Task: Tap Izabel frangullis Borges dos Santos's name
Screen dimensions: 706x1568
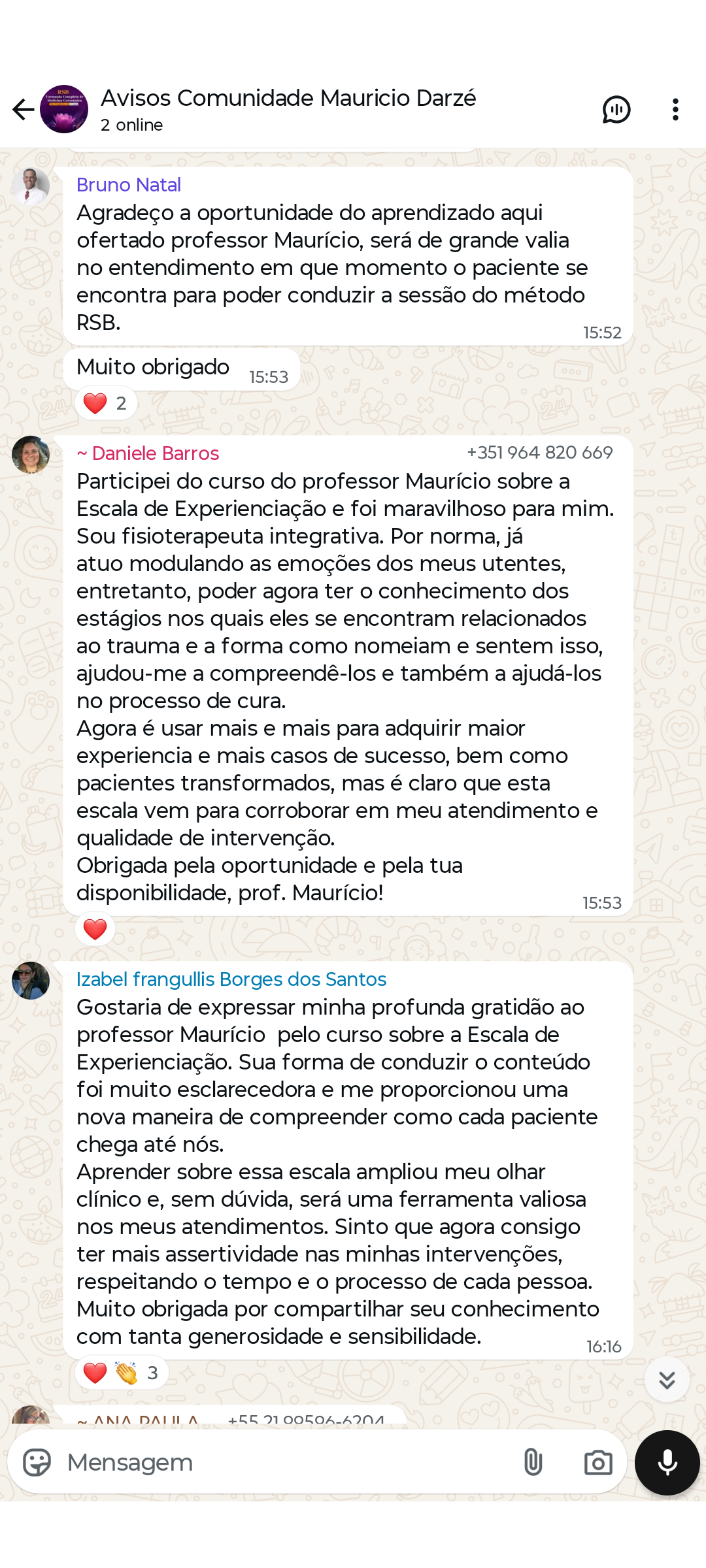Action: [231, 979]
